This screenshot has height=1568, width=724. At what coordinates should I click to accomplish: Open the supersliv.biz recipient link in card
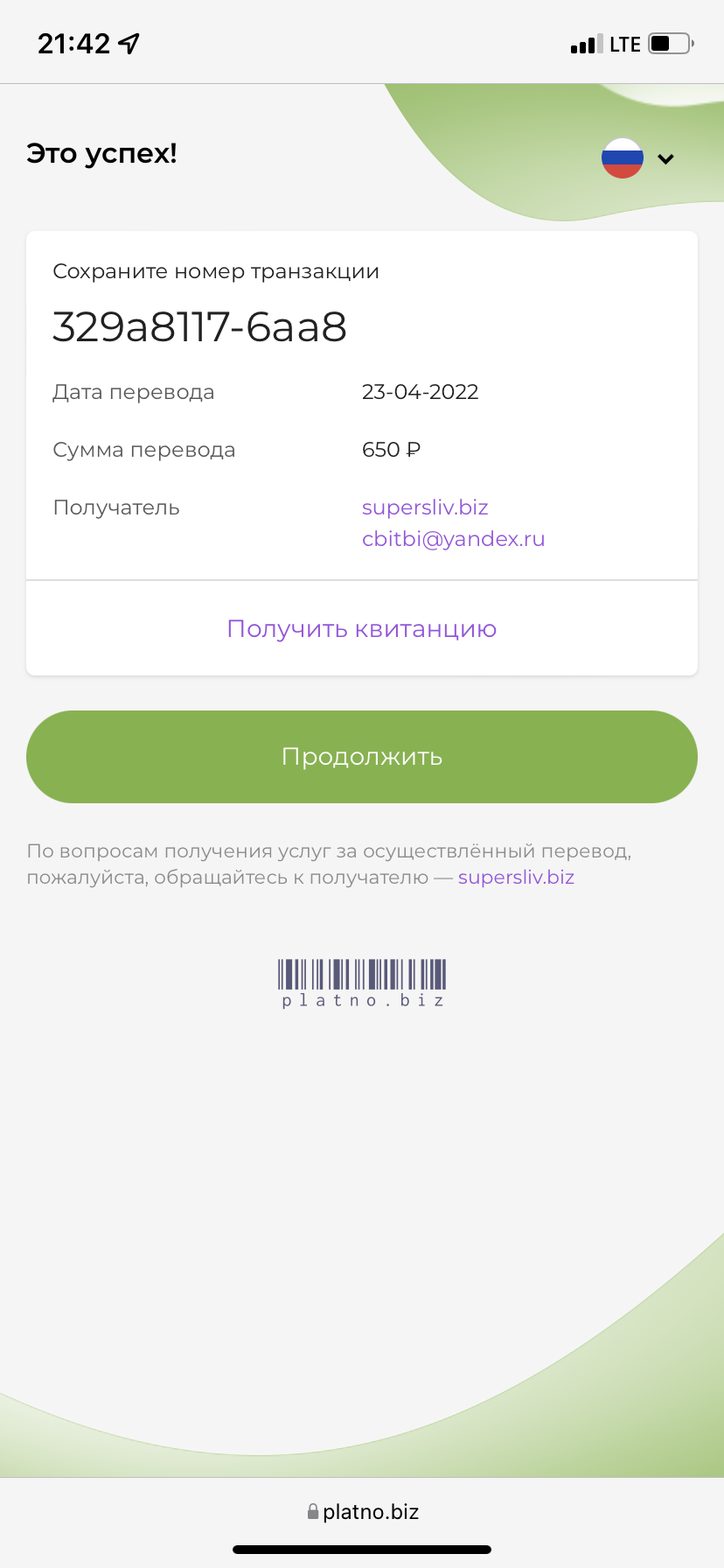click(x=425, y=507)
